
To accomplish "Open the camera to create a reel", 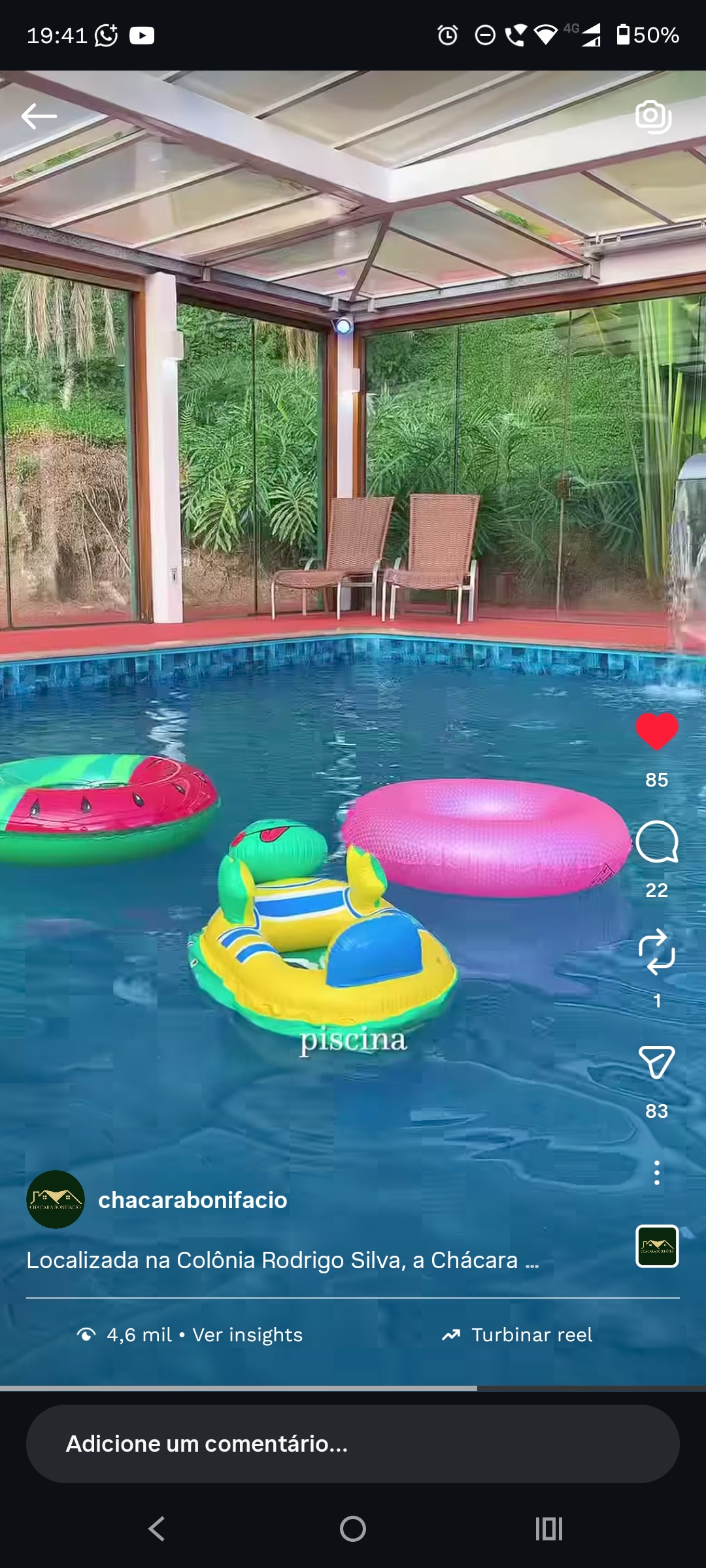I will pos(653,117).
